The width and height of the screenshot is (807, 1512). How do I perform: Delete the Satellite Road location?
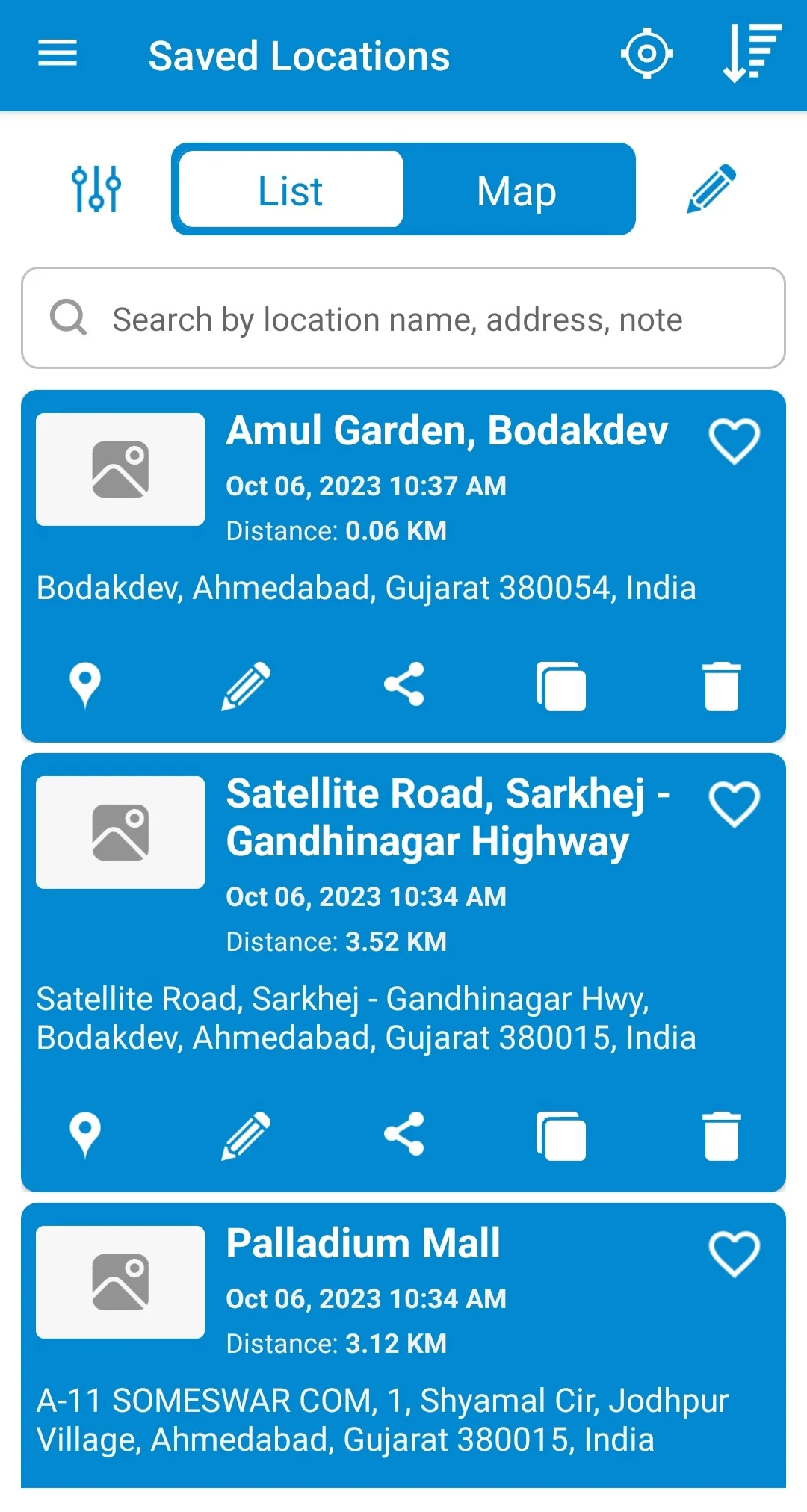722,1134
